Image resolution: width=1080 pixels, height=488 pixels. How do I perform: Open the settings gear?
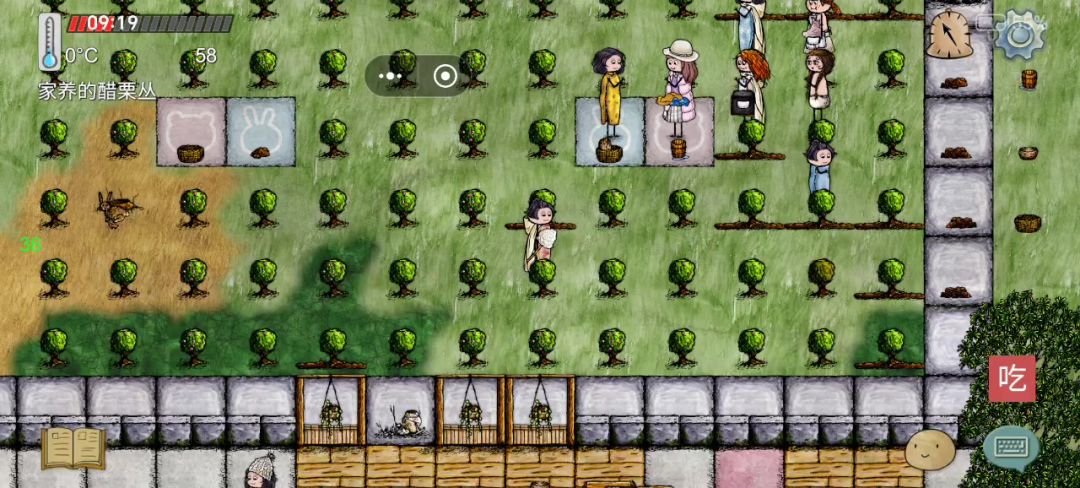coord(1020,36)
